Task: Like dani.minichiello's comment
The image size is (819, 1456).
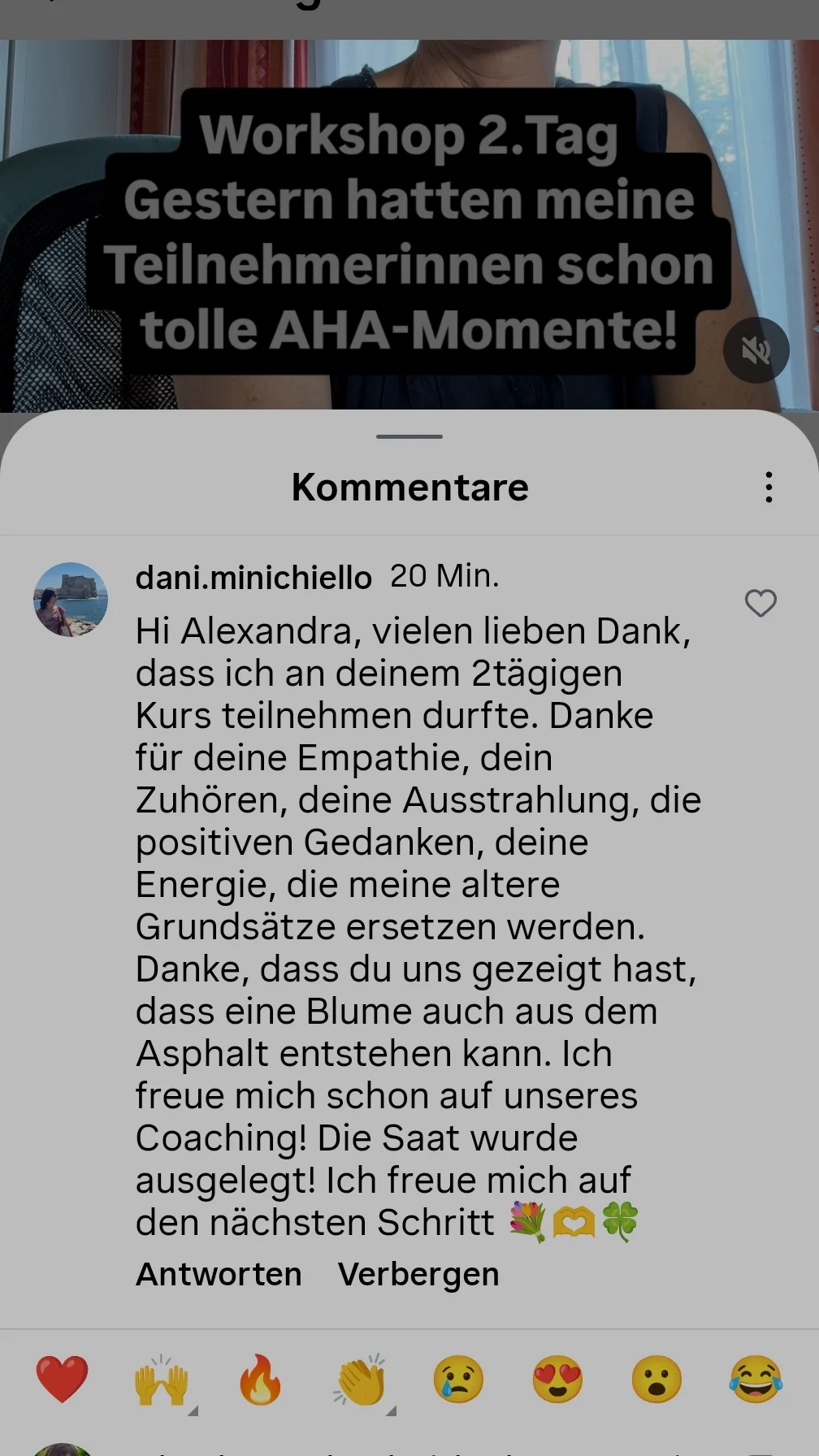Action: click(760, 603)
